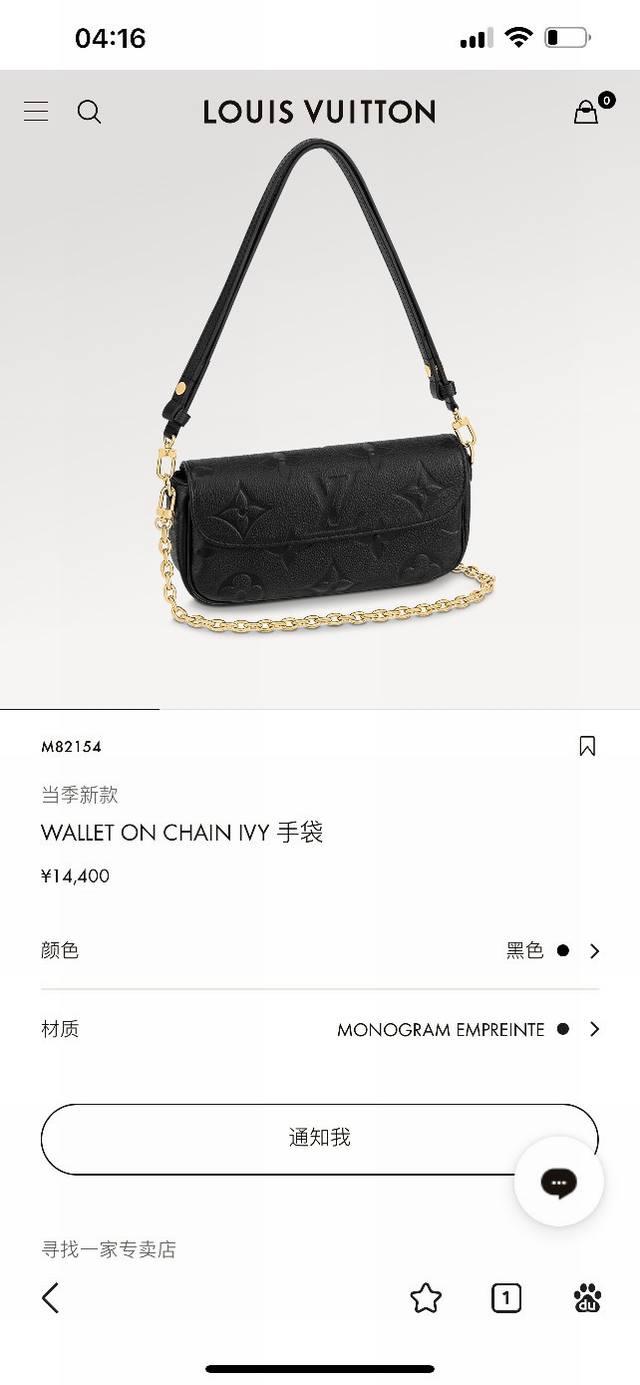640x1385 pixels.
Task: Open the hamburger menu
Action: 36,111
